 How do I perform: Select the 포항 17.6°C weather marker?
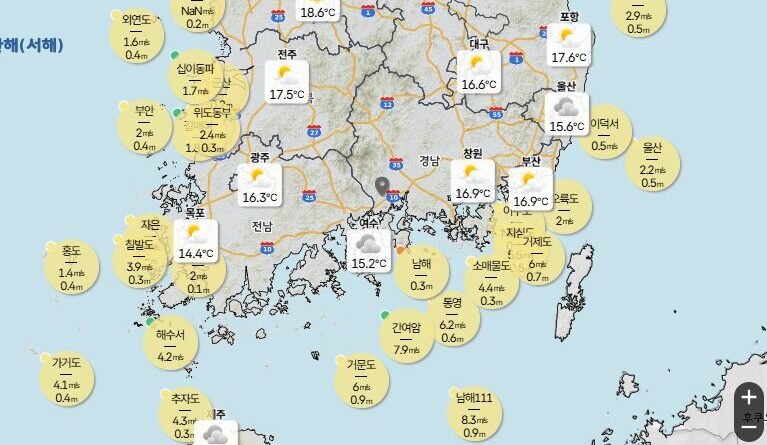click(x=568, y=45)
